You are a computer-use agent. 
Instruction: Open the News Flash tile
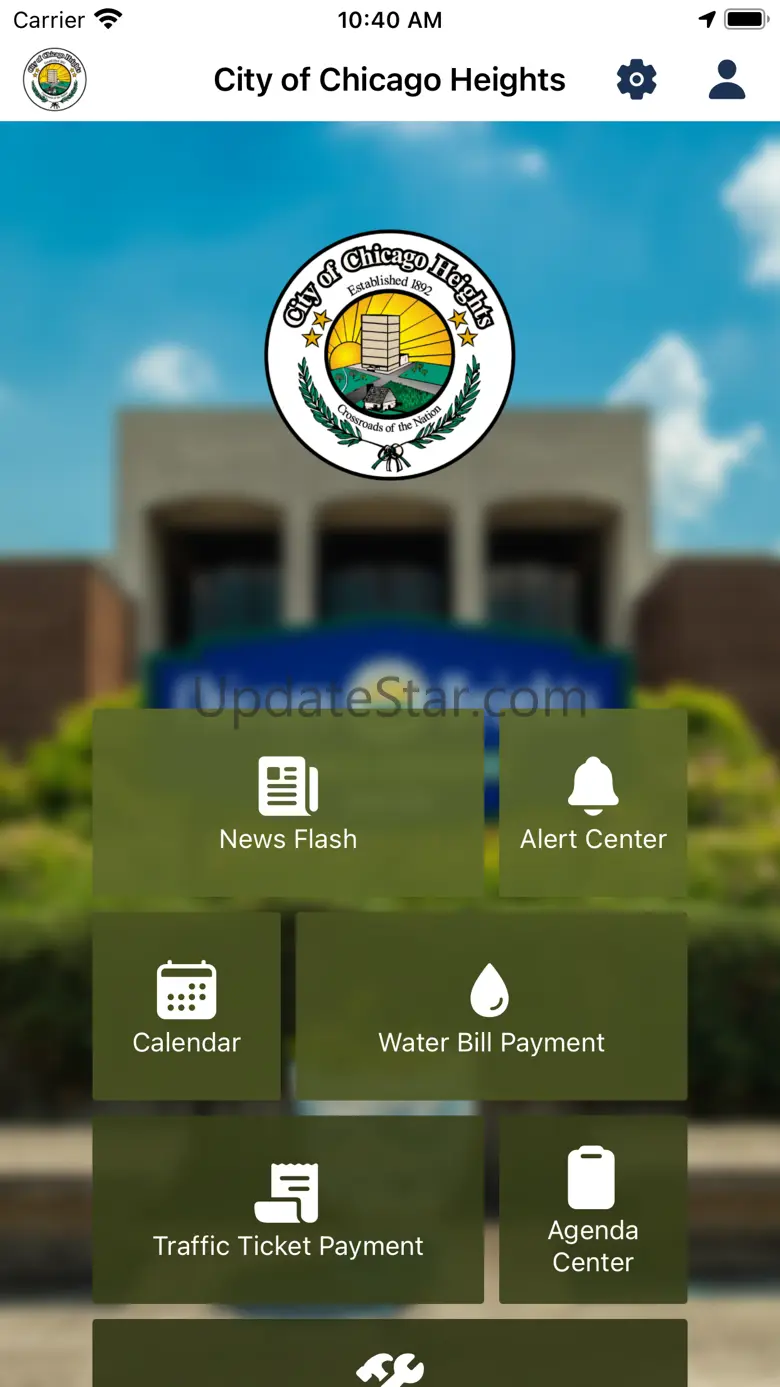tap(288, 804)
